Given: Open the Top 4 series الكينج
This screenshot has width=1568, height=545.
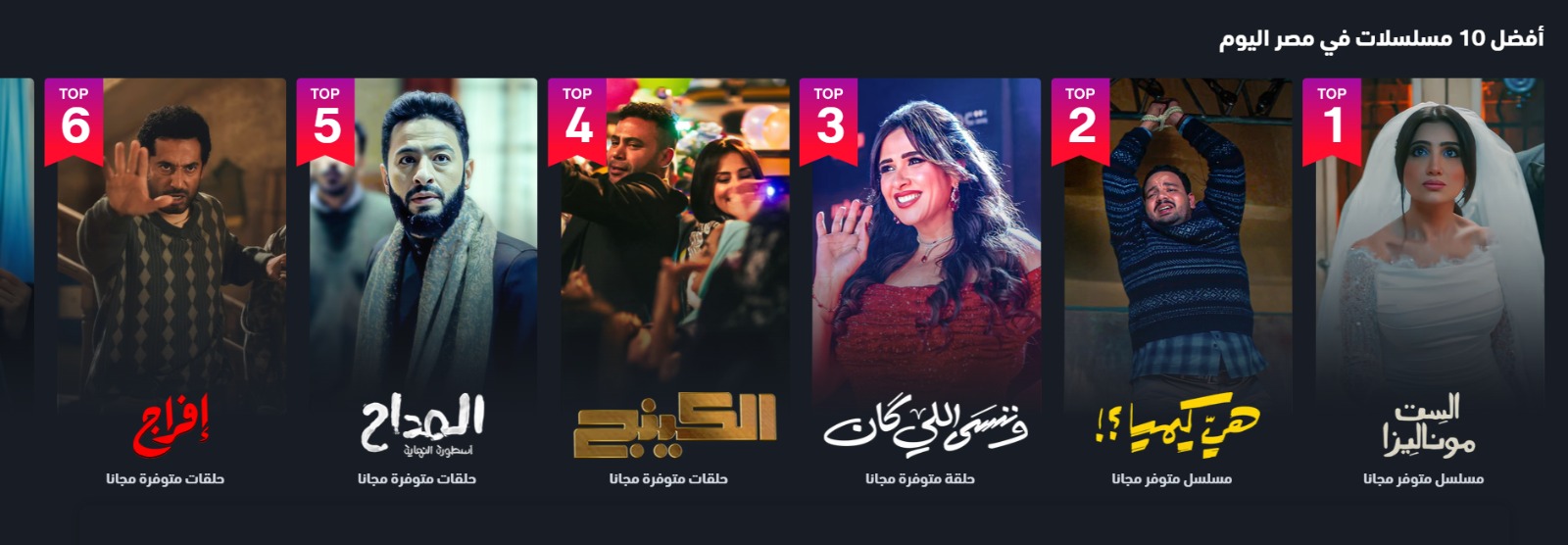Looking at the screenshot, I should coord(668,274).
